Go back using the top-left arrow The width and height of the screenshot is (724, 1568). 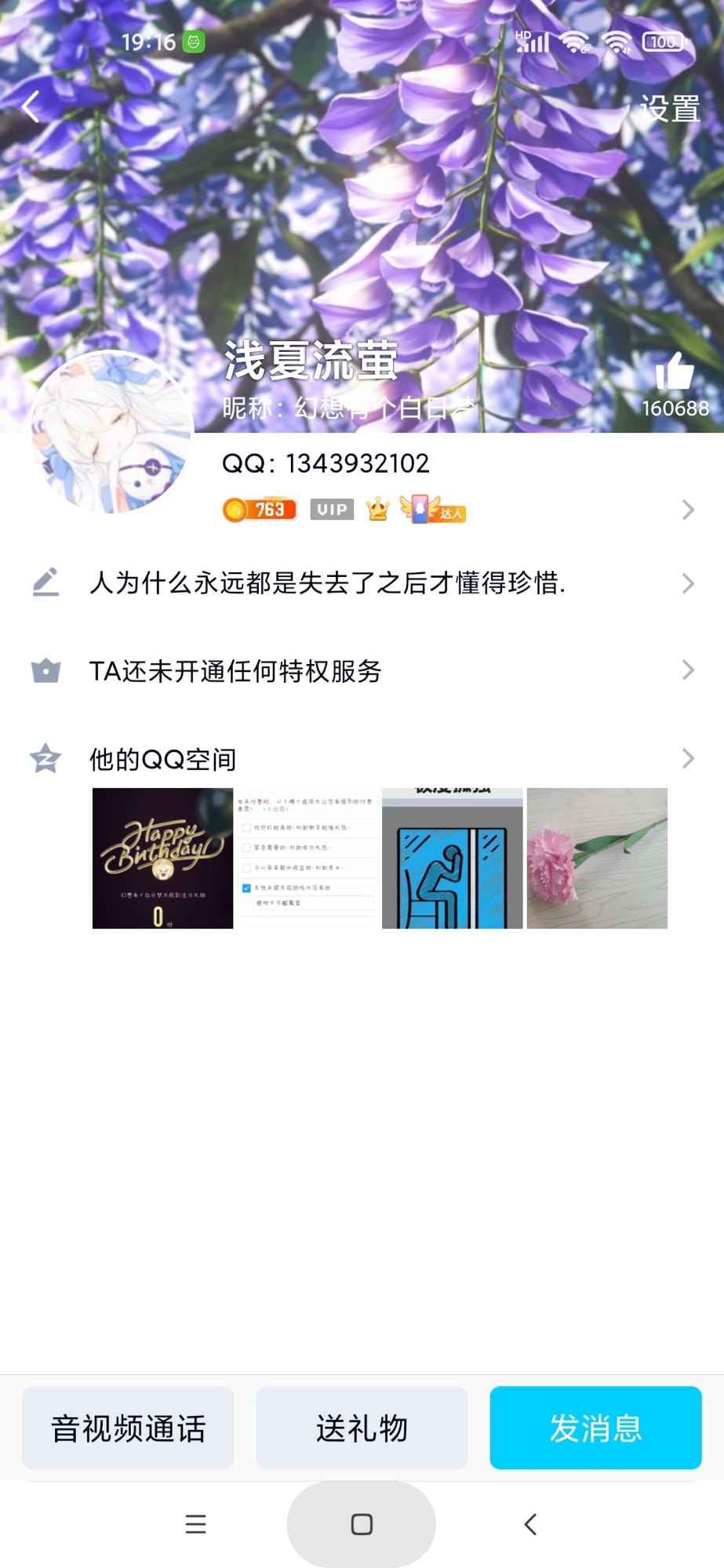31,107
